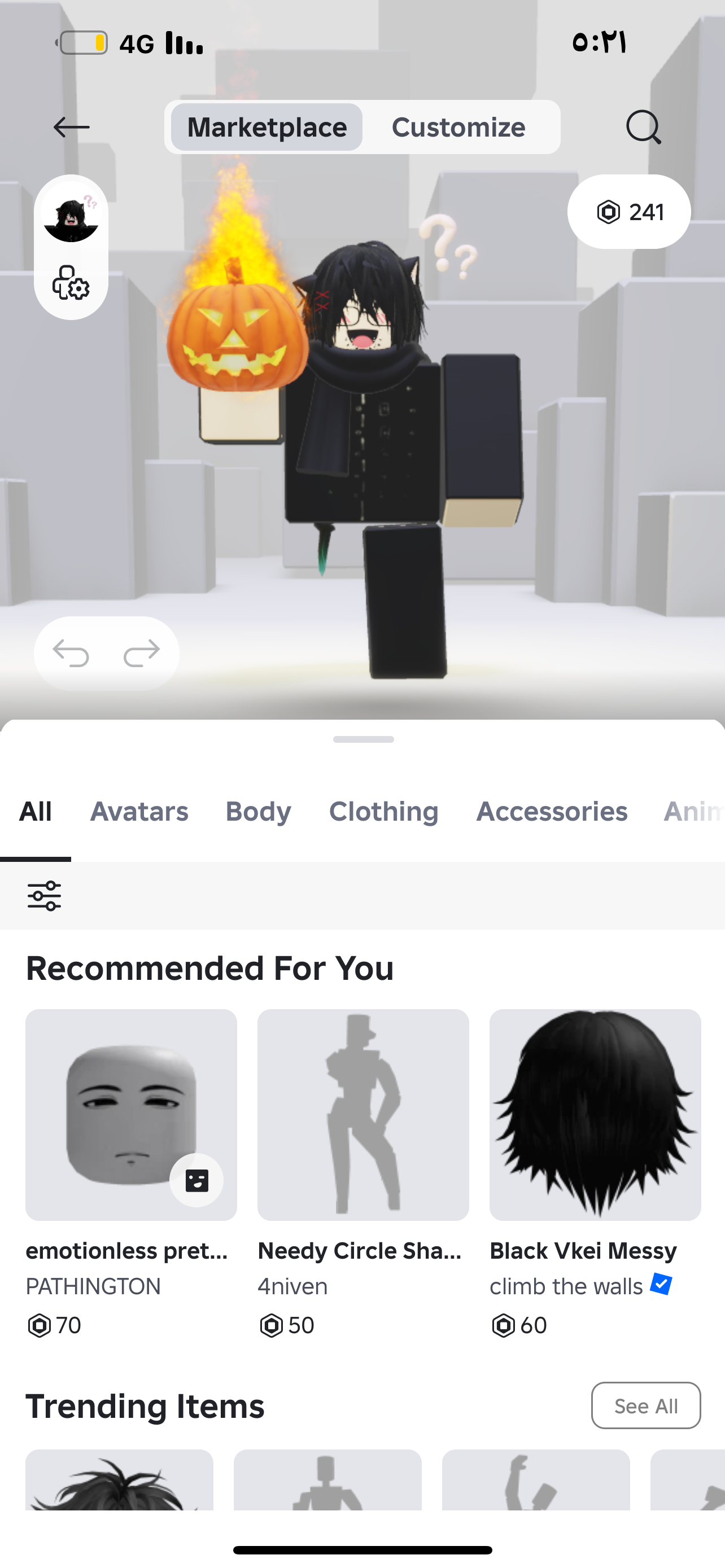Go back using the arrow icon

point(71,127)
